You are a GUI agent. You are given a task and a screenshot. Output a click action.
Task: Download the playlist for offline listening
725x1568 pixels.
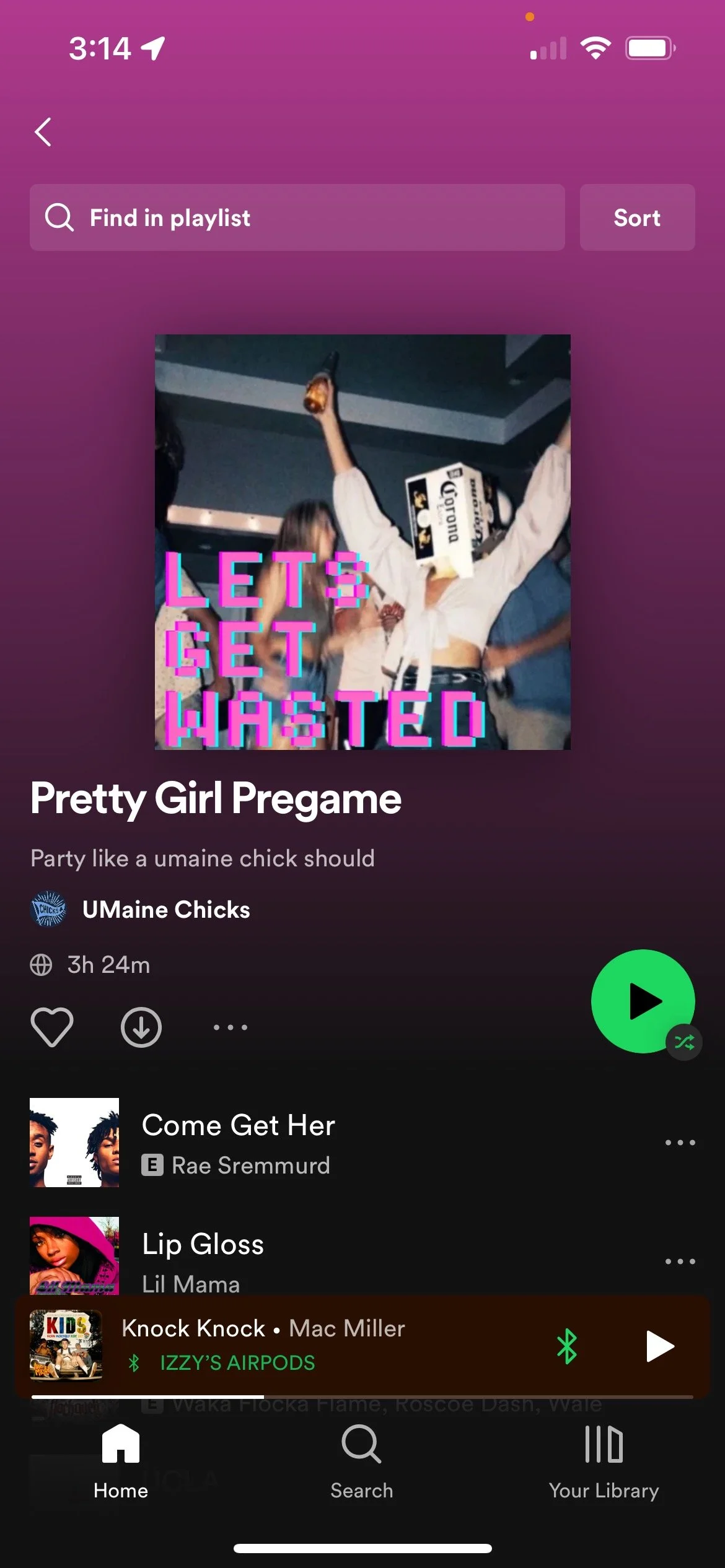(141, 1027)
